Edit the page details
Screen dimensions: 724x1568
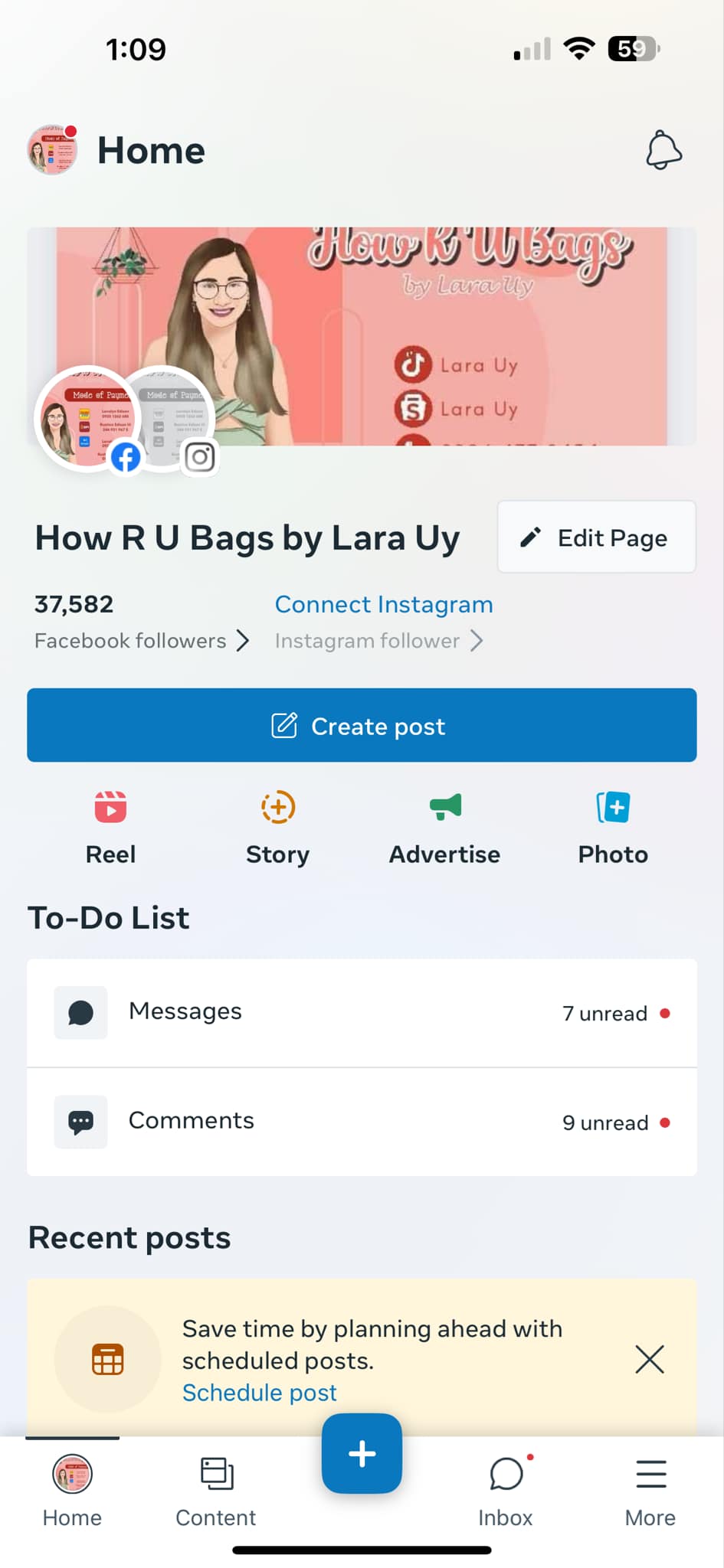point(596,537)
